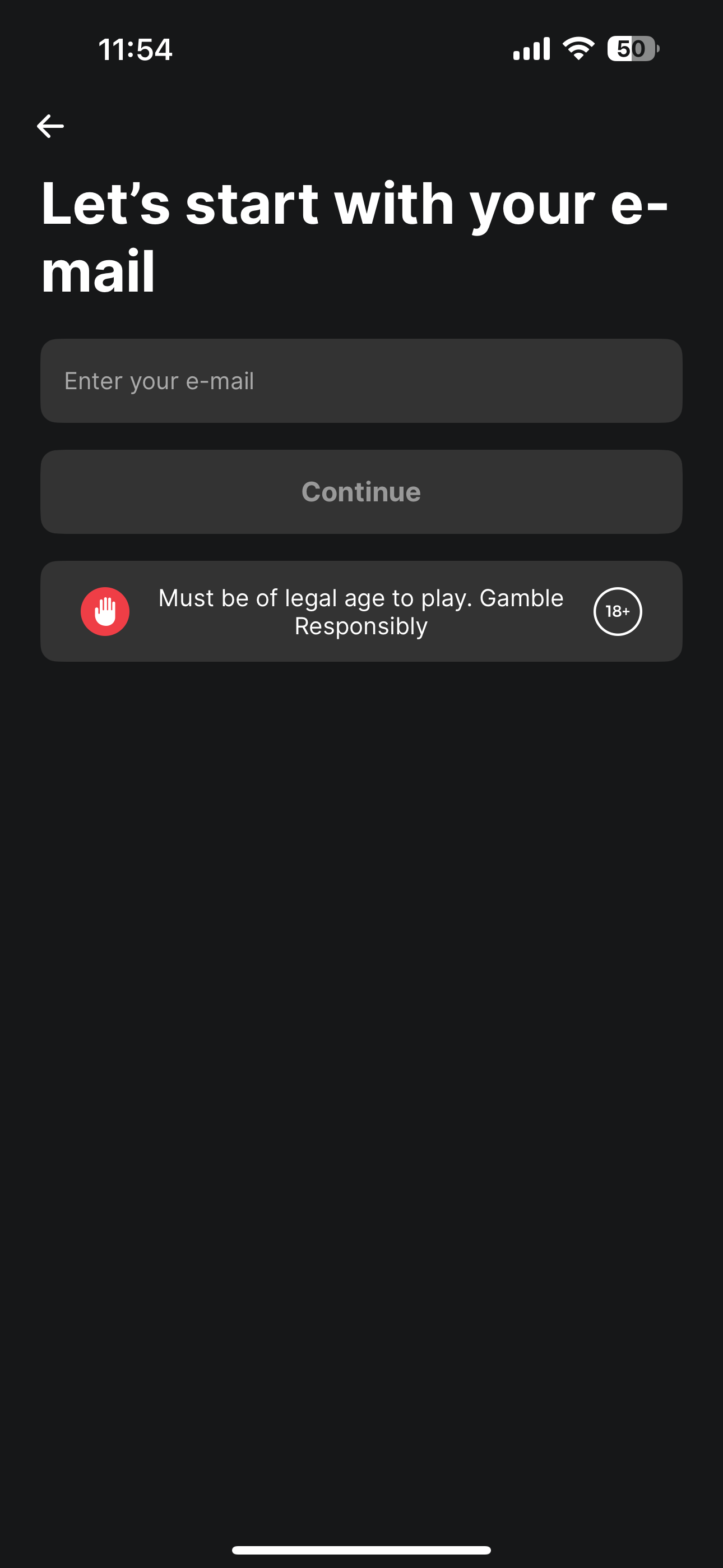Go back using the arrow icon
Image resolution: width=723 pixels, height=1568 pixels.
tap(50, 126)
